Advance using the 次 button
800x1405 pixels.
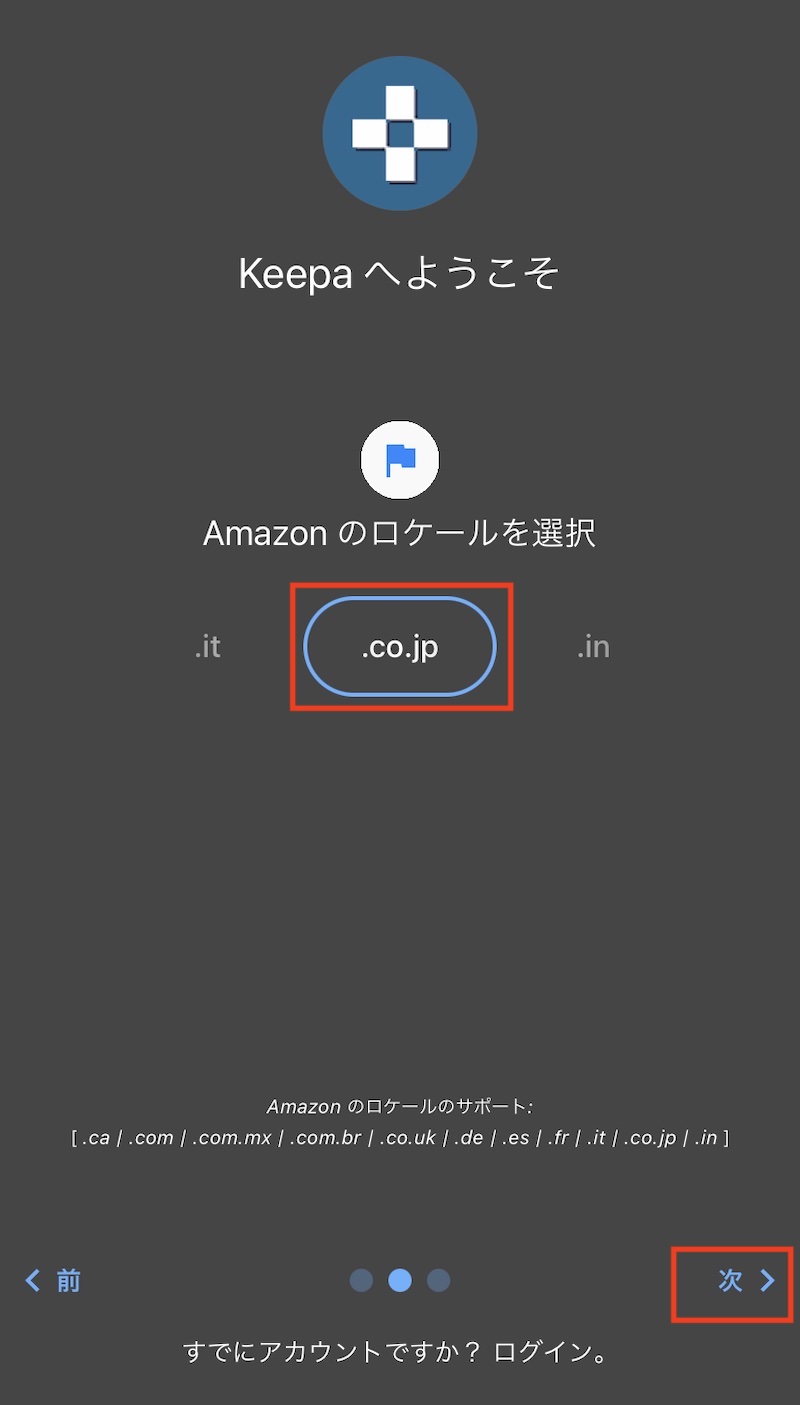(x=730, y=1280)
